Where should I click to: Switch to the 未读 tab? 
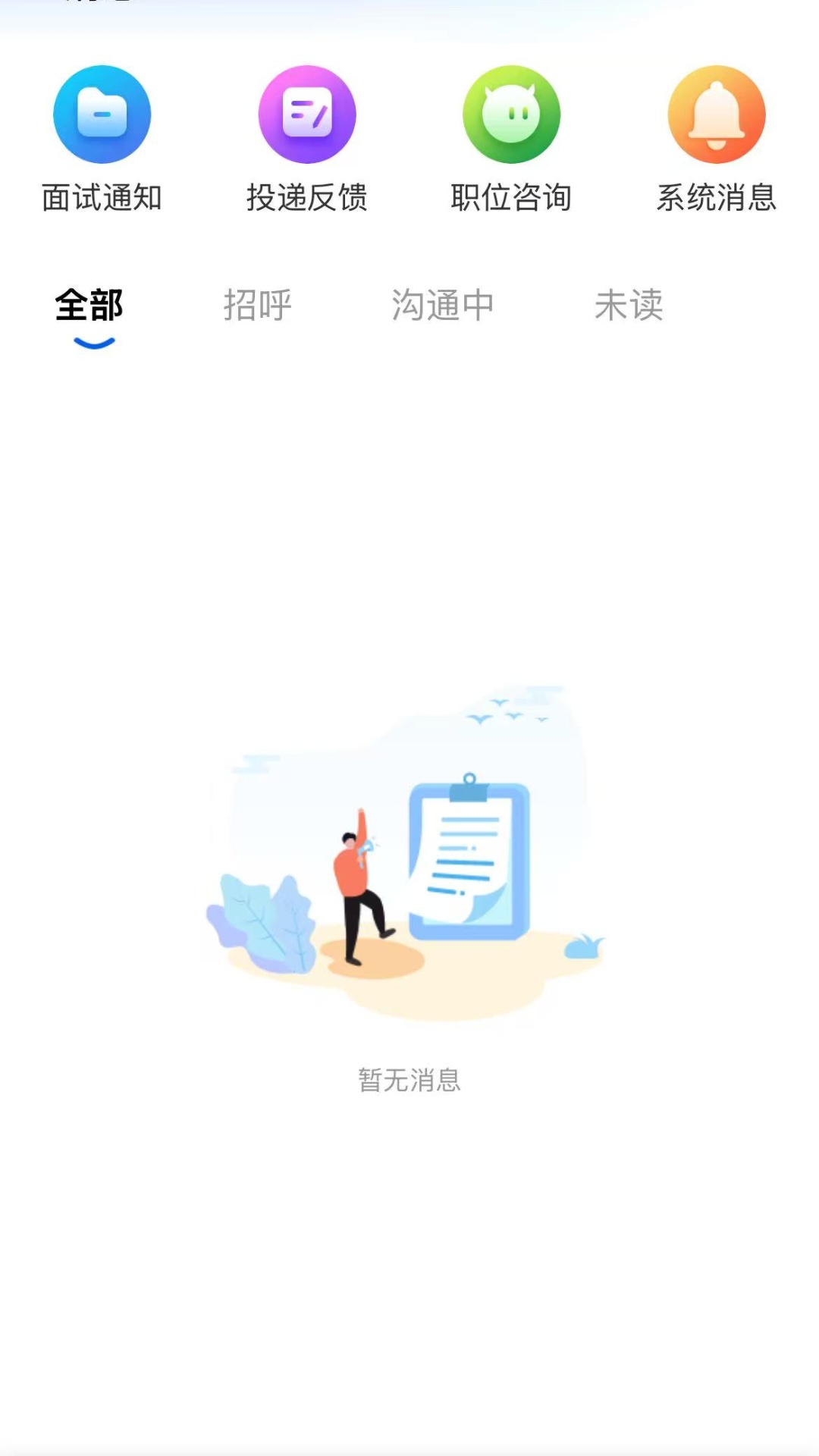(629, 305)
